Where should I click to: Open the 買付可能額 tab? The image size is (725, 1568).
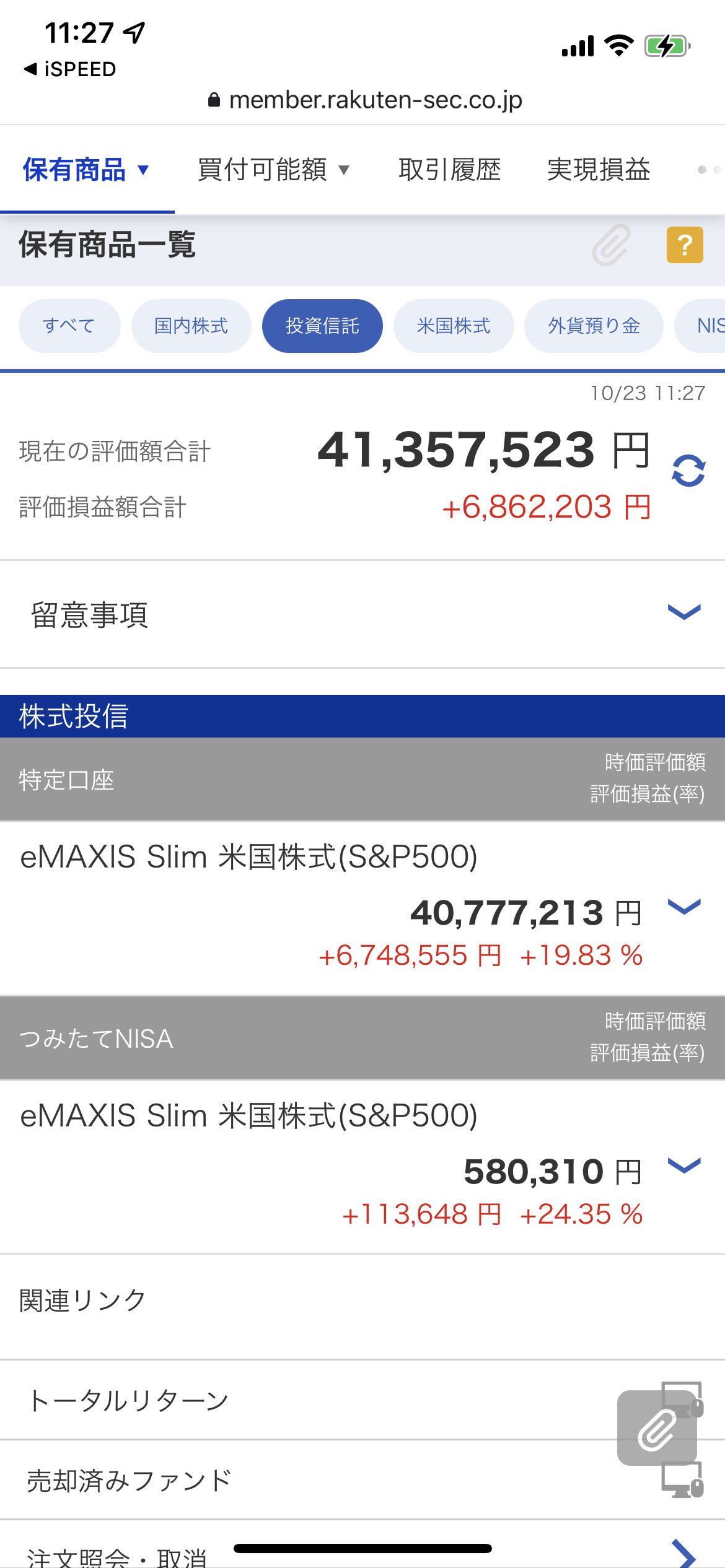[273, 170]
